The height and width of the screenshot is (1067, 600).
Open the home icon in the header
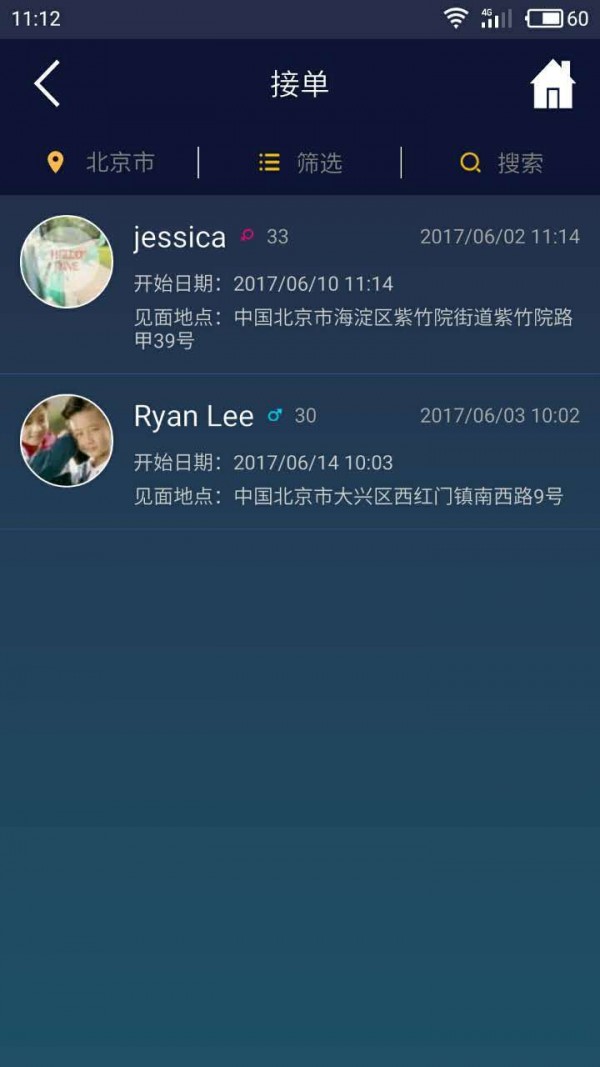coord(552,85)
